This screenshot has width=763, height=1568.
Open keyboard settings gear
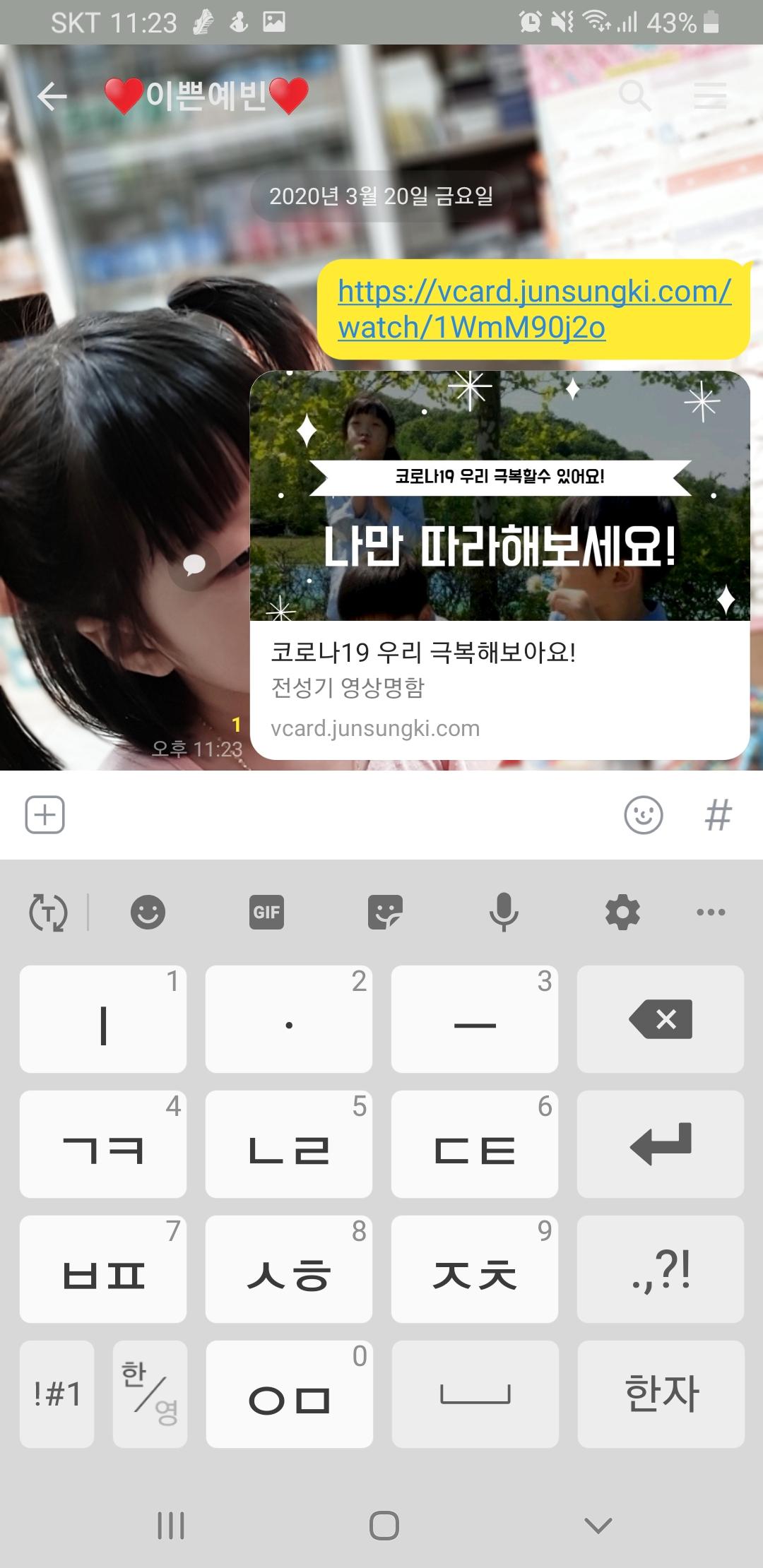[622, 912]
